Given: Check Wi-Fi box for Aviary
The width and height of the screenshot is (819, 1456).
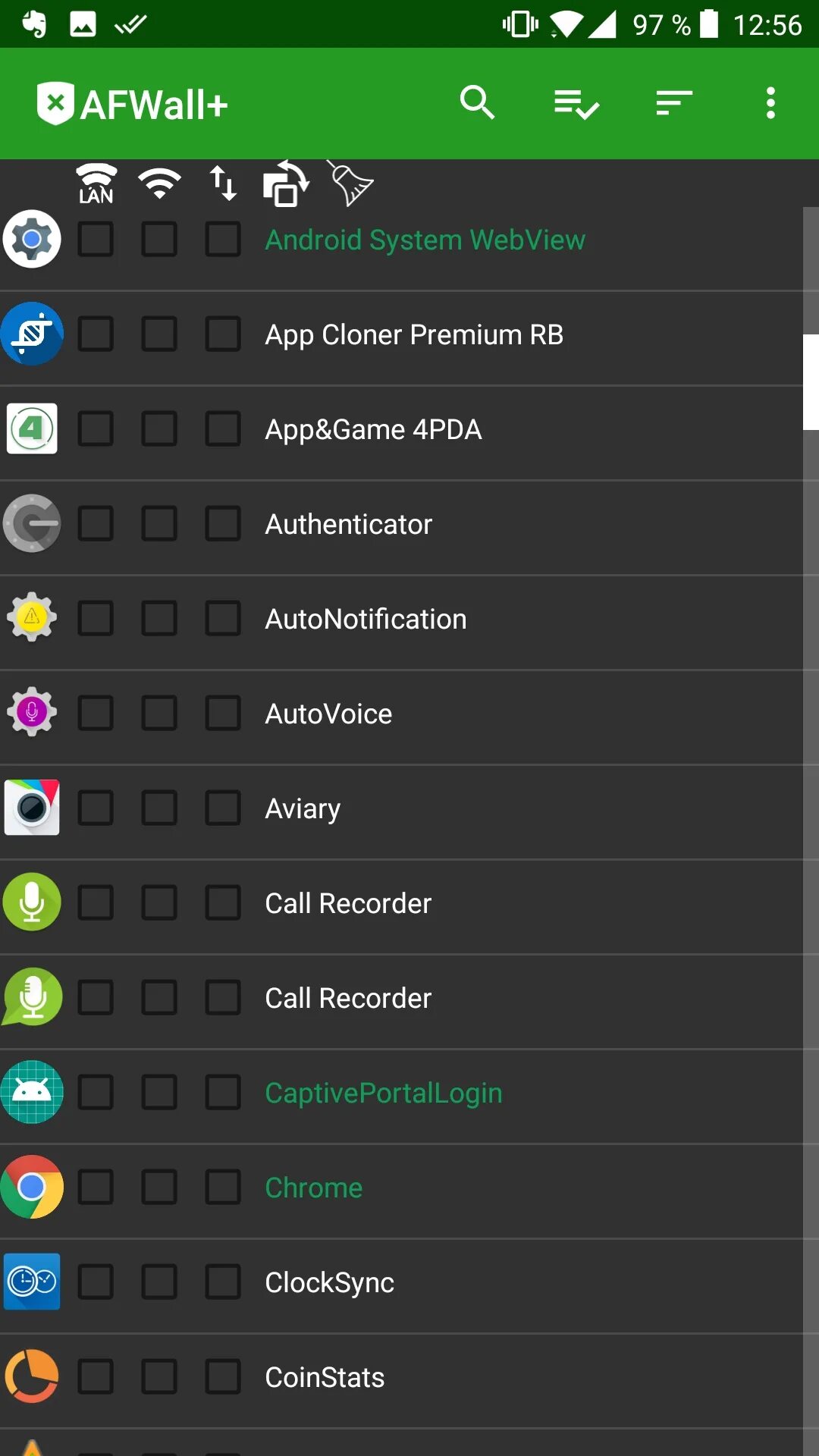Looking at the screenshot, I should point(159,808).
